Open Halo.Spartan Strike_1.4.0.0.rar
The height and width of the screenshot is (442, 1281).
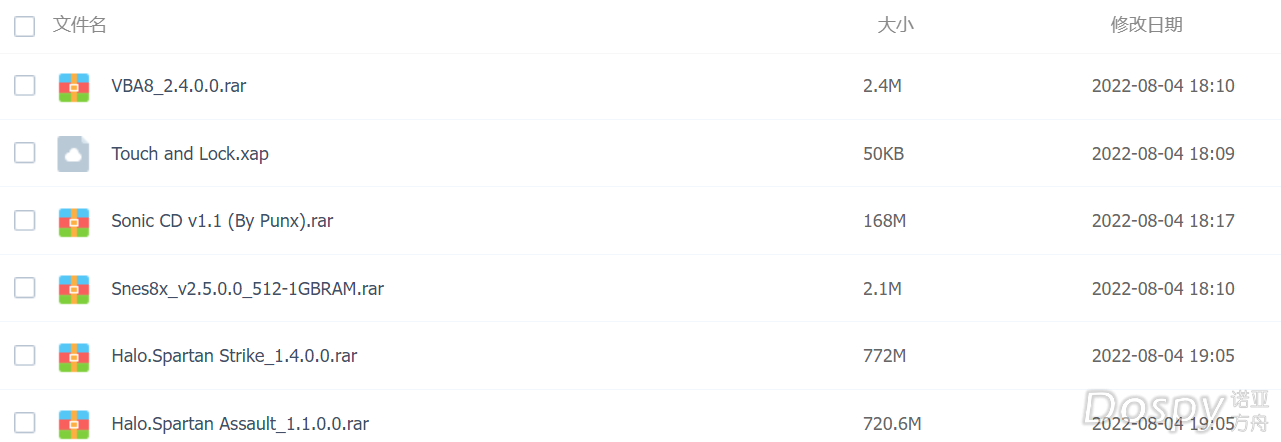pos(234,355)
